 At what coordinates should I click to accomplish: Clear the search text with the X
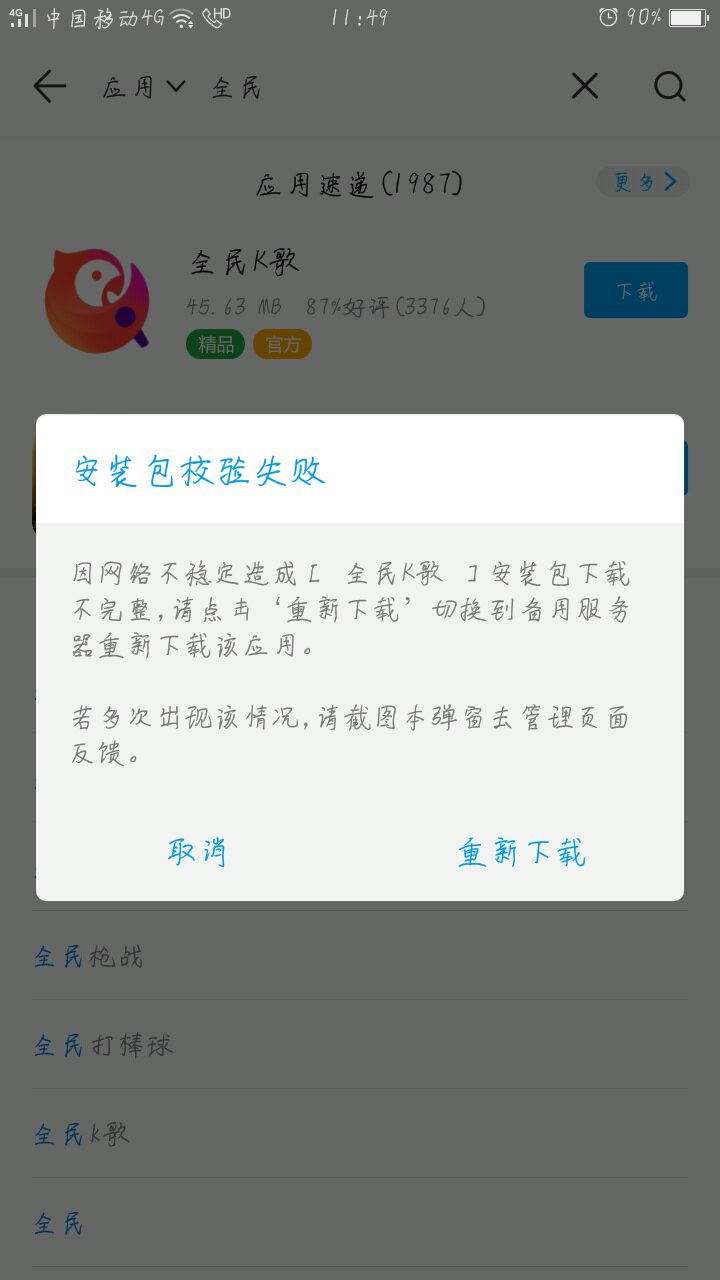tap(584, 87)
